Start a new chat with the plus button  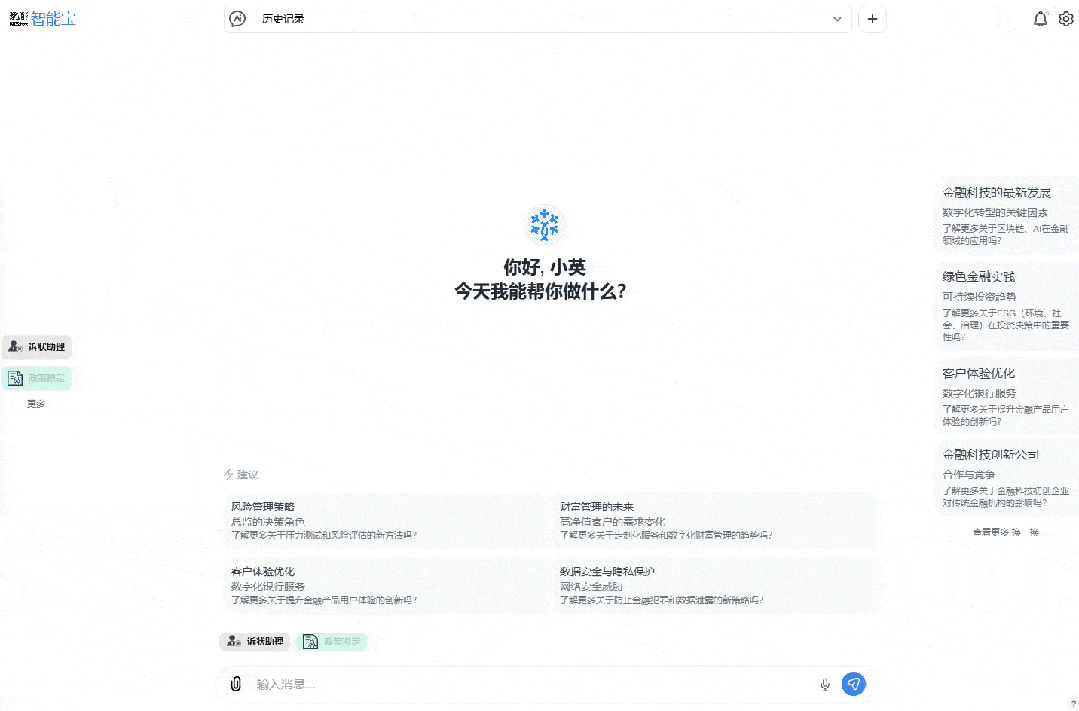pos(872,18)
